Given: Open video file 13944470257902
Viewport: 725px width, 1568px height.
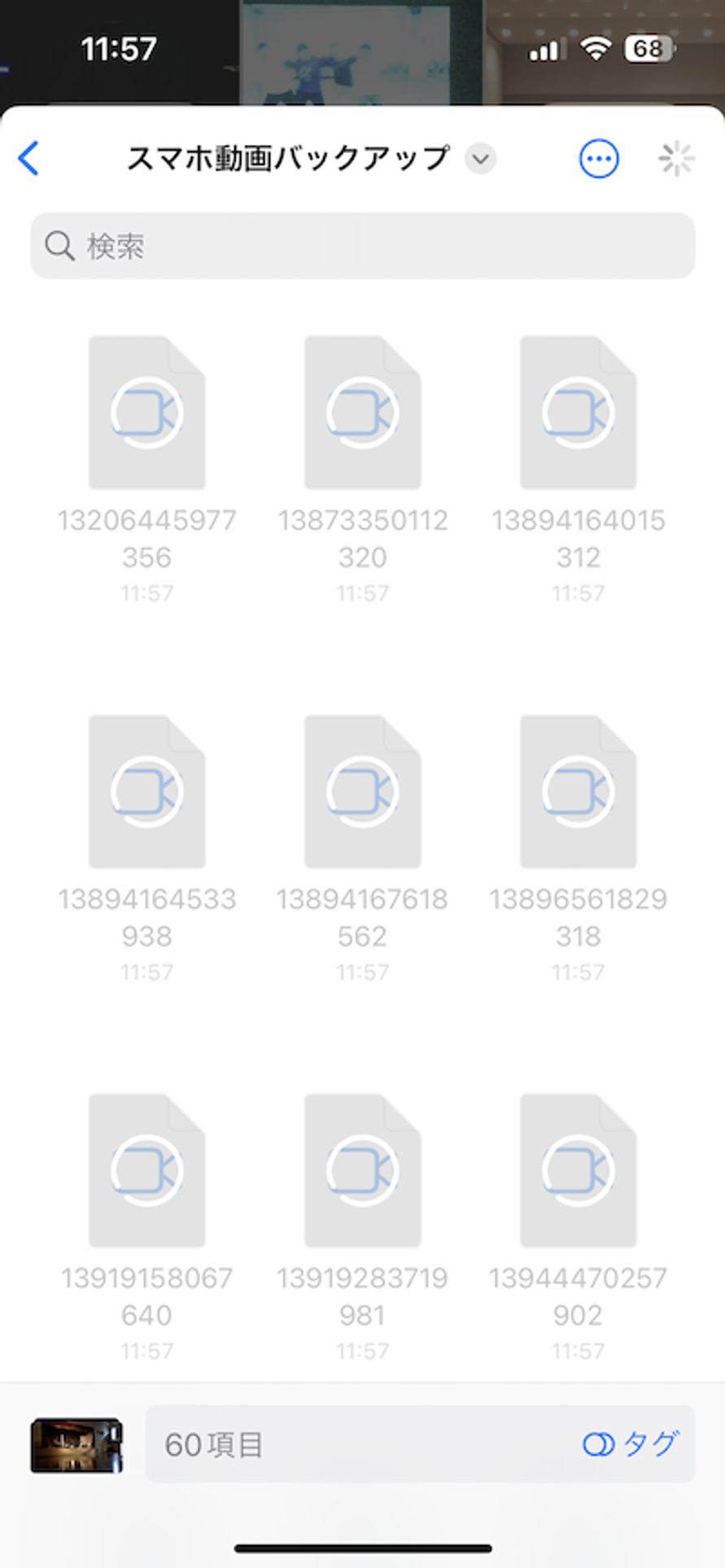Looking at the screenshot, I should tap(579, 1170).
